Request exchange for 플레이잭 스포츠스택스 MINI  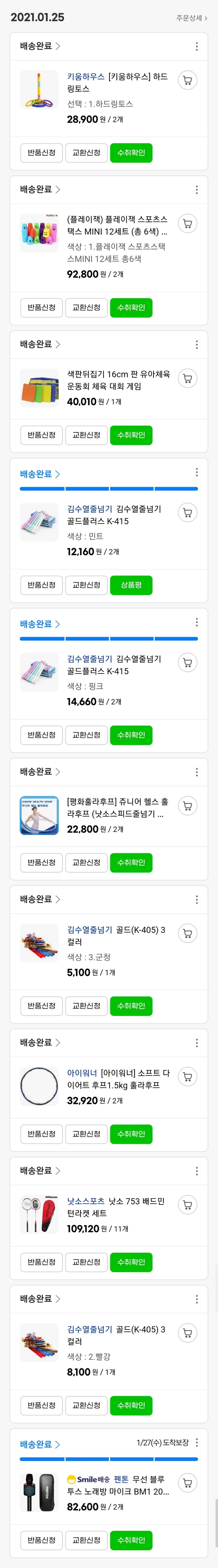pyautogui.click(x=86, y=307)
